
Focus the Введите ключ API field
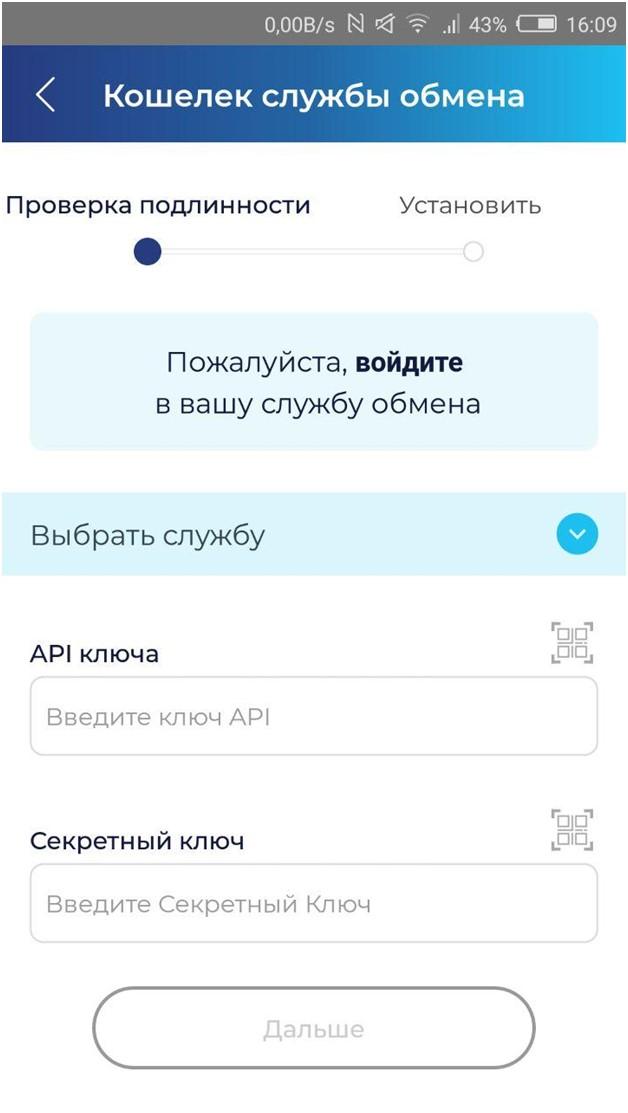coord(314,717)
